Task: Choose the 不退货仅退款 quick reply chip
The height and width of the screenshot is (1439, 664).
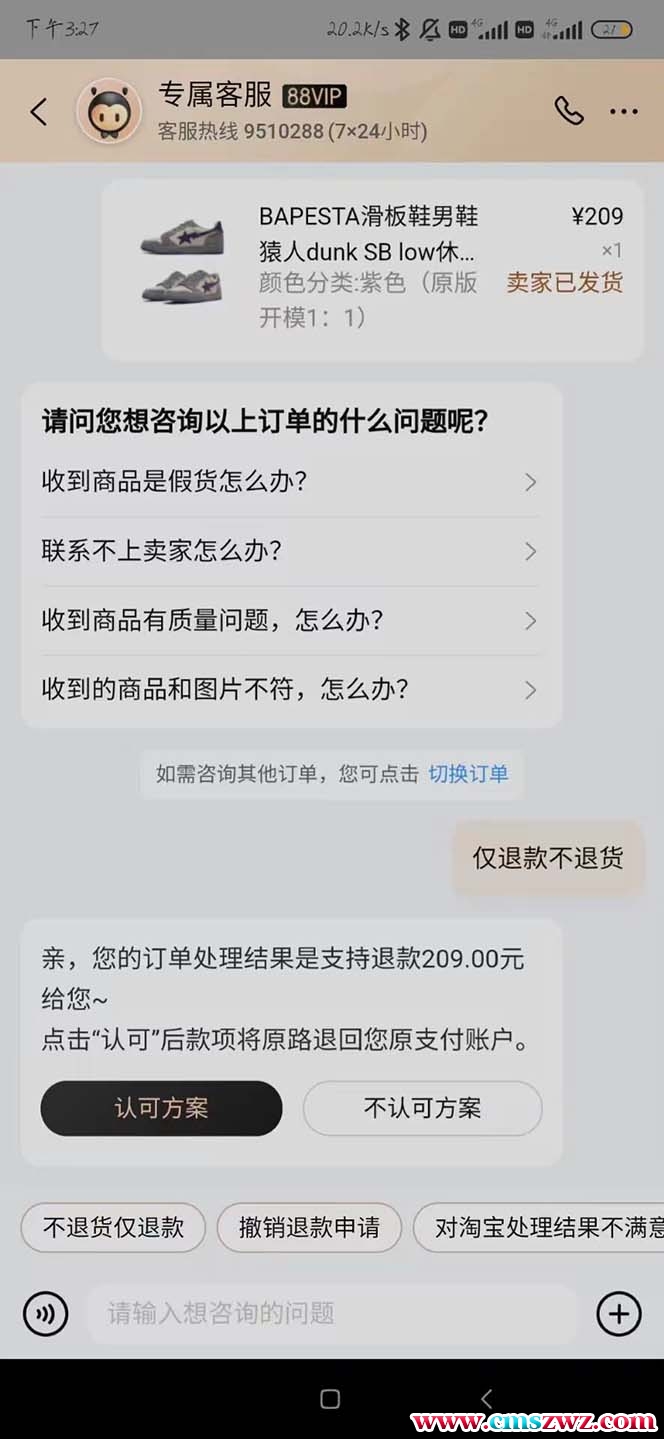Action: tap(113, 1227)
